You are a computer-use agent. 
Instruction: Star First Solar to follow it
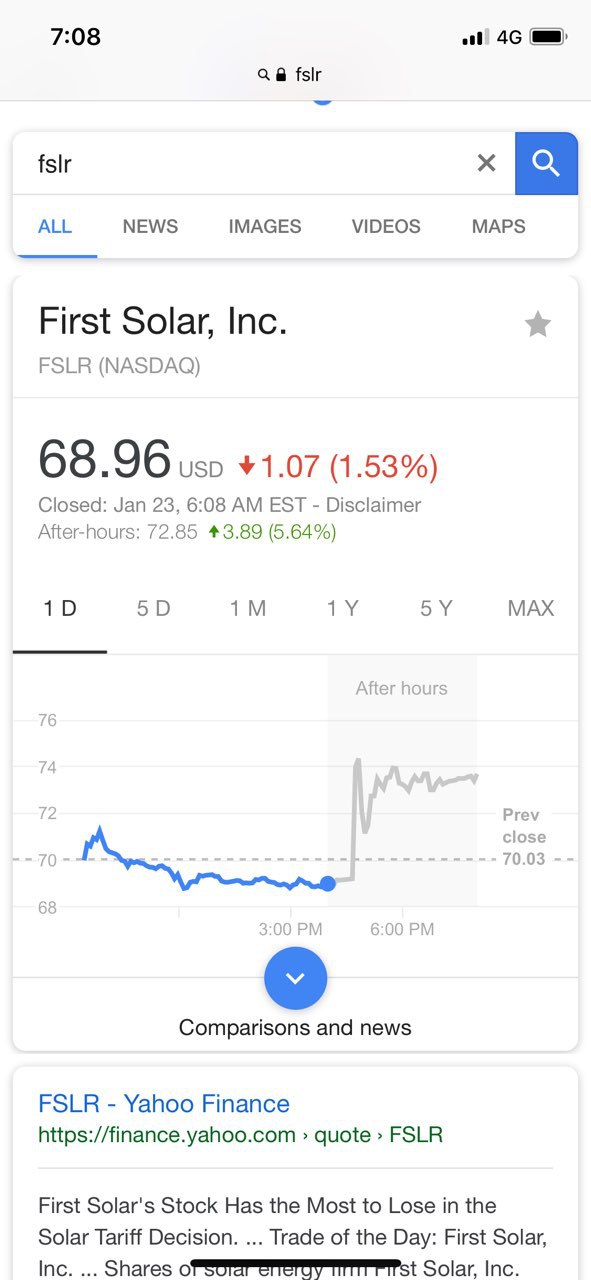click(x=538, y=324)
